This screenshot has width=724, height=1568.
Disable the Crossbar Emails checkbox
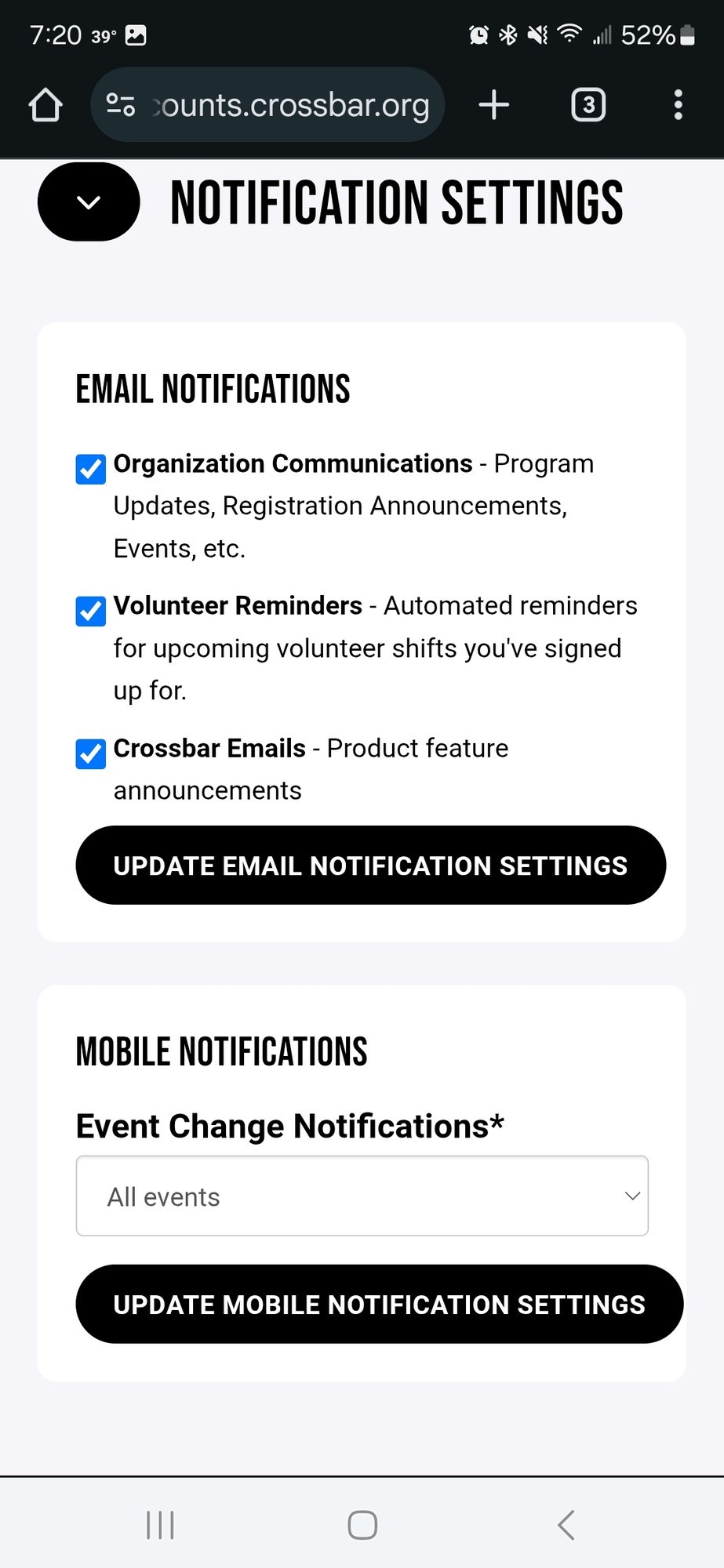[91, 753]
